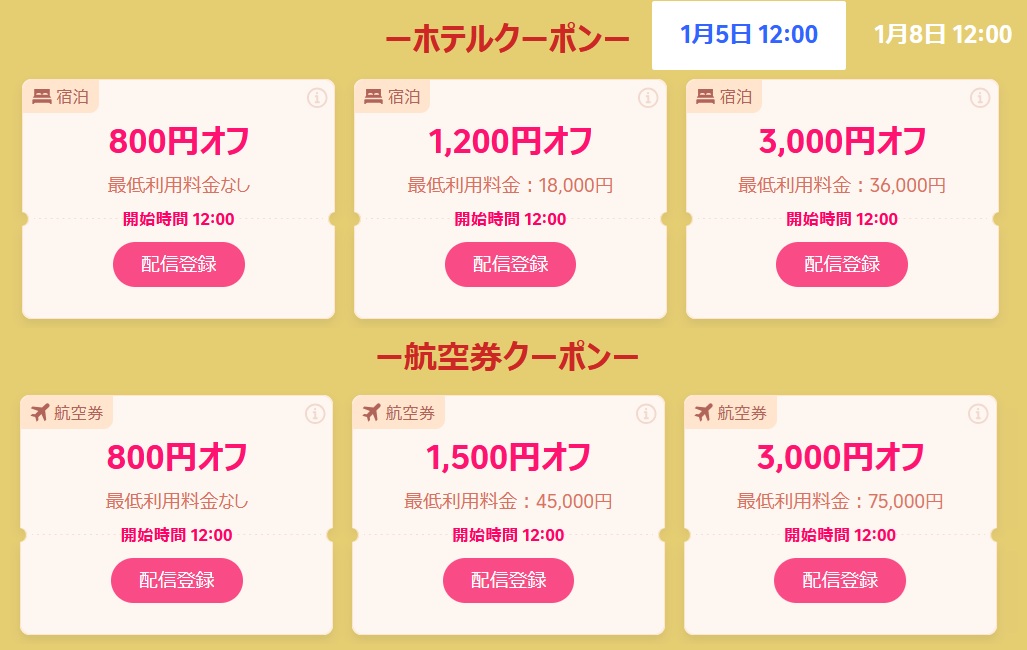Register for the hotel 1,200円オフ coupon

pos(510,264)
